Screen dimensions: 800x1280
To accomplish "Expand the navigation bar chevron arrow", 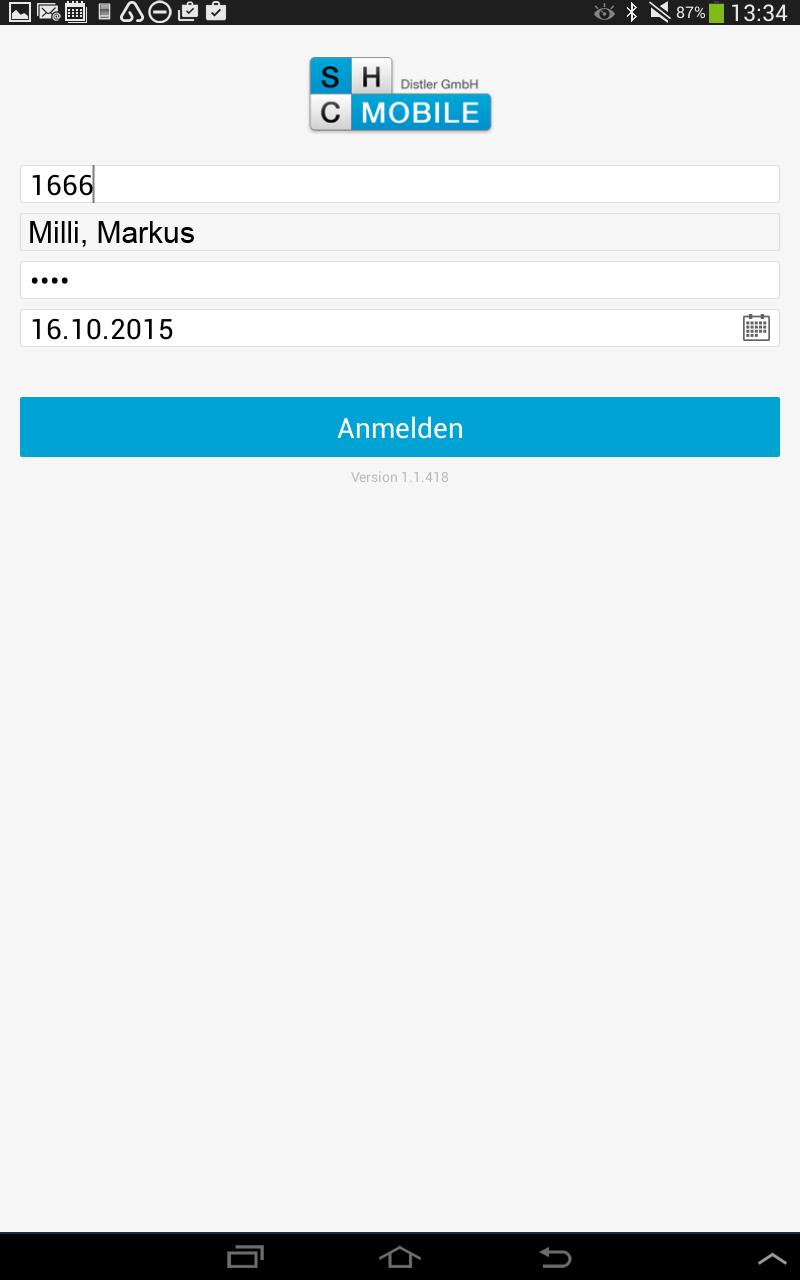I will tap(773, 1257).
